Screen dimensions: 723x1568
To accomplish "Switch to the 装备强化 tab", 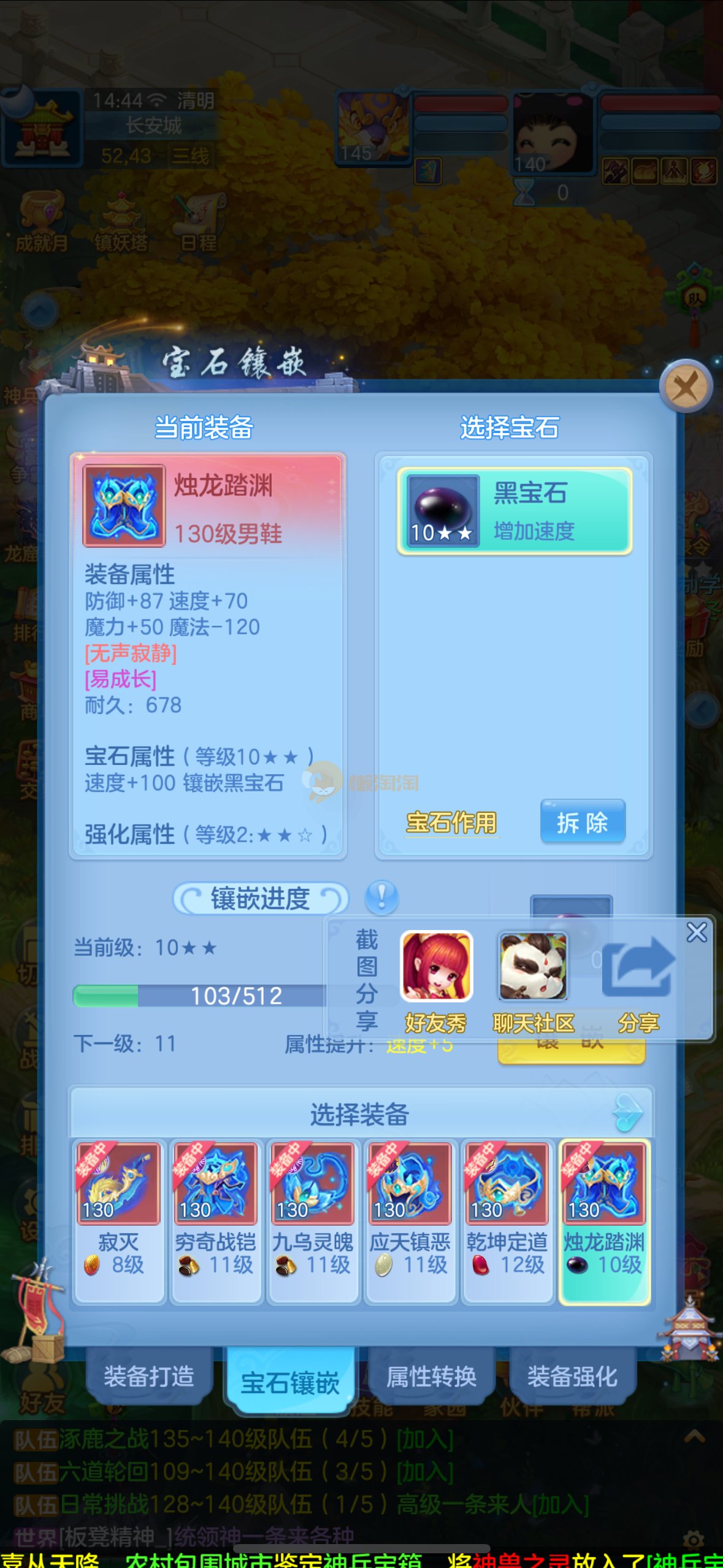I will (x=572, y=1377).
